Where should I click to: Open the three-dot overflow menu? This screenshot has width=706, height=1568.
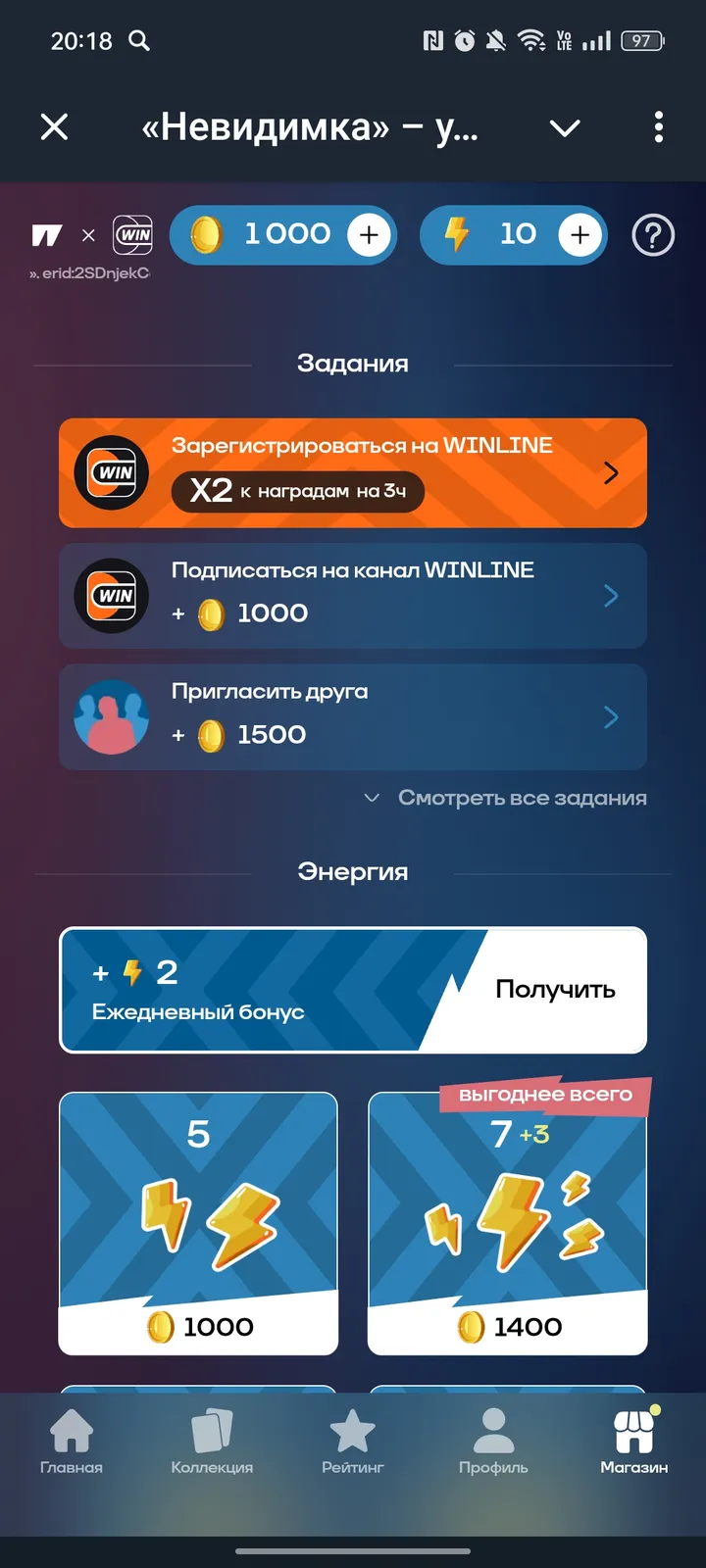click(x=658, y=126)
